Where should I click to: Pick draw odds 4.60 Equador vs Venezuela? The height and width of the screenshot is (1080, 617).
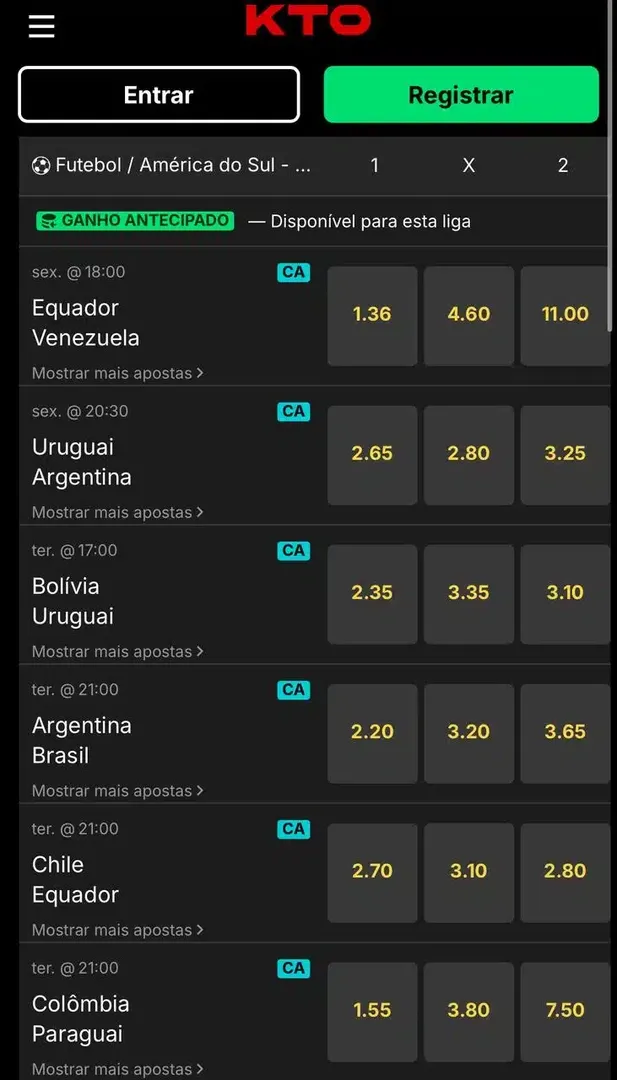[469, 314]
